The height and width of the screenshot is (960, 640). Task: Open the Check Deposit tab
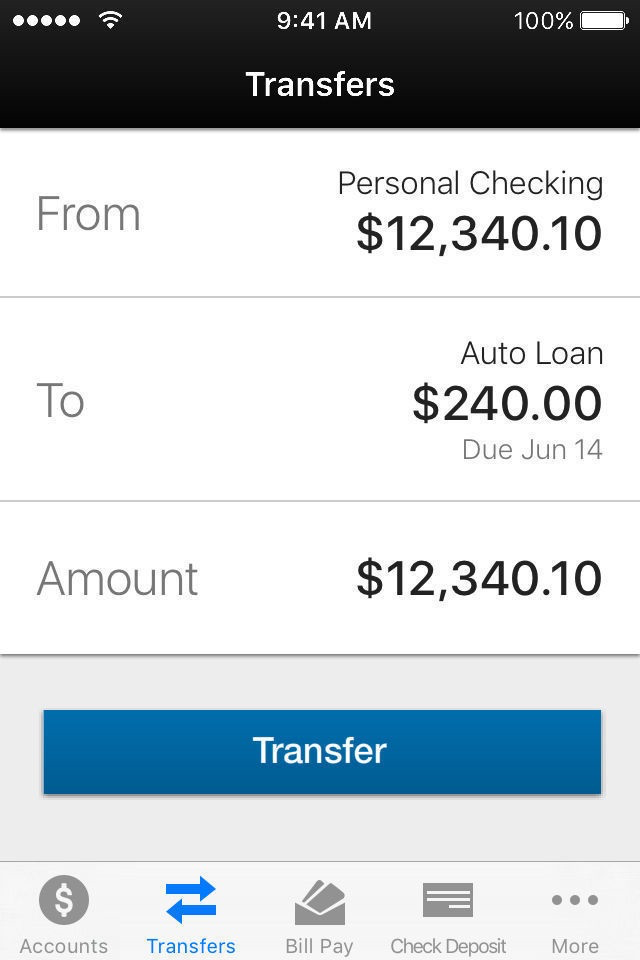coord(448,914)
